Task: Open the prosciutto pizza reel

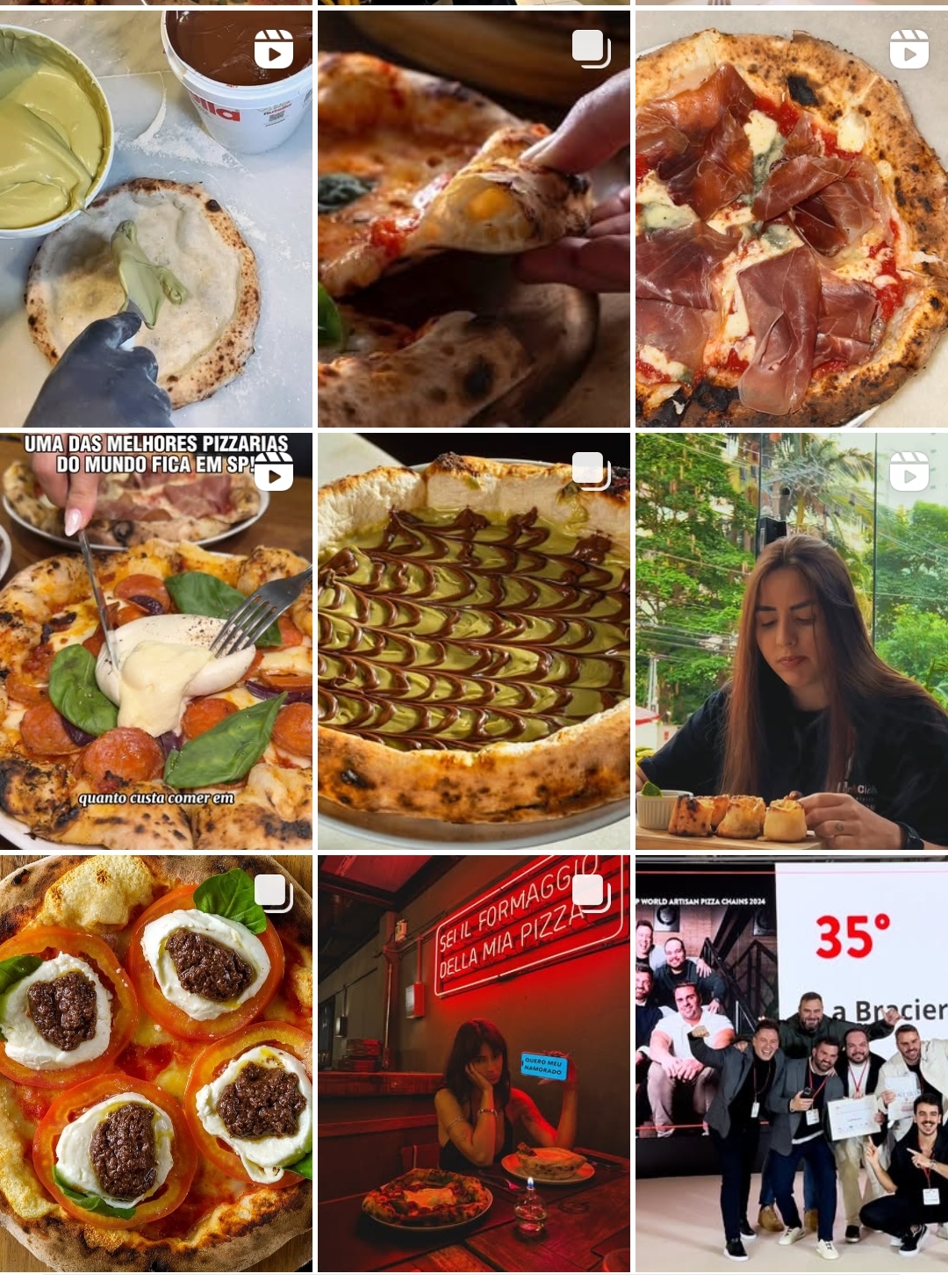Action: pos(792,219)
